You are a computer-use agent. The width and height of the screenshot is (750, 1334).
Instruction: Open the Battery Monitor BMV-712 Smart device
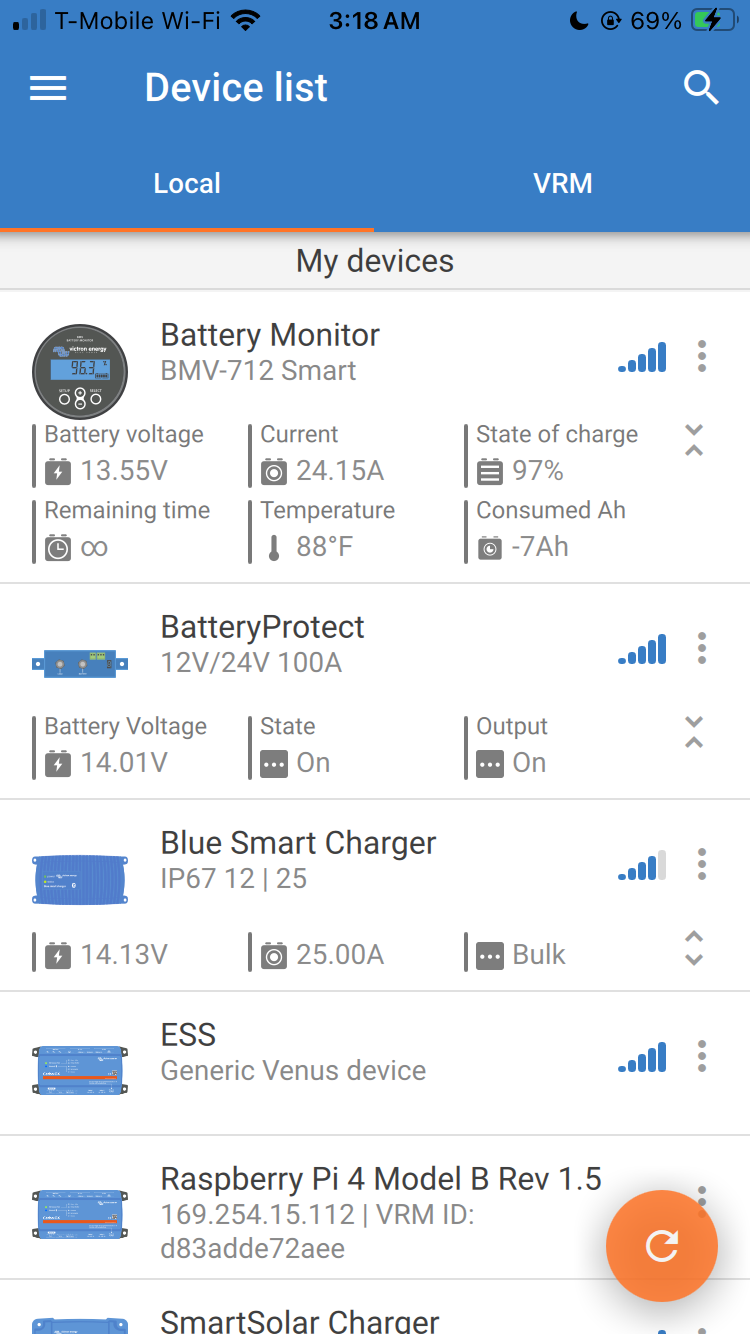click(x=270, y=352)
